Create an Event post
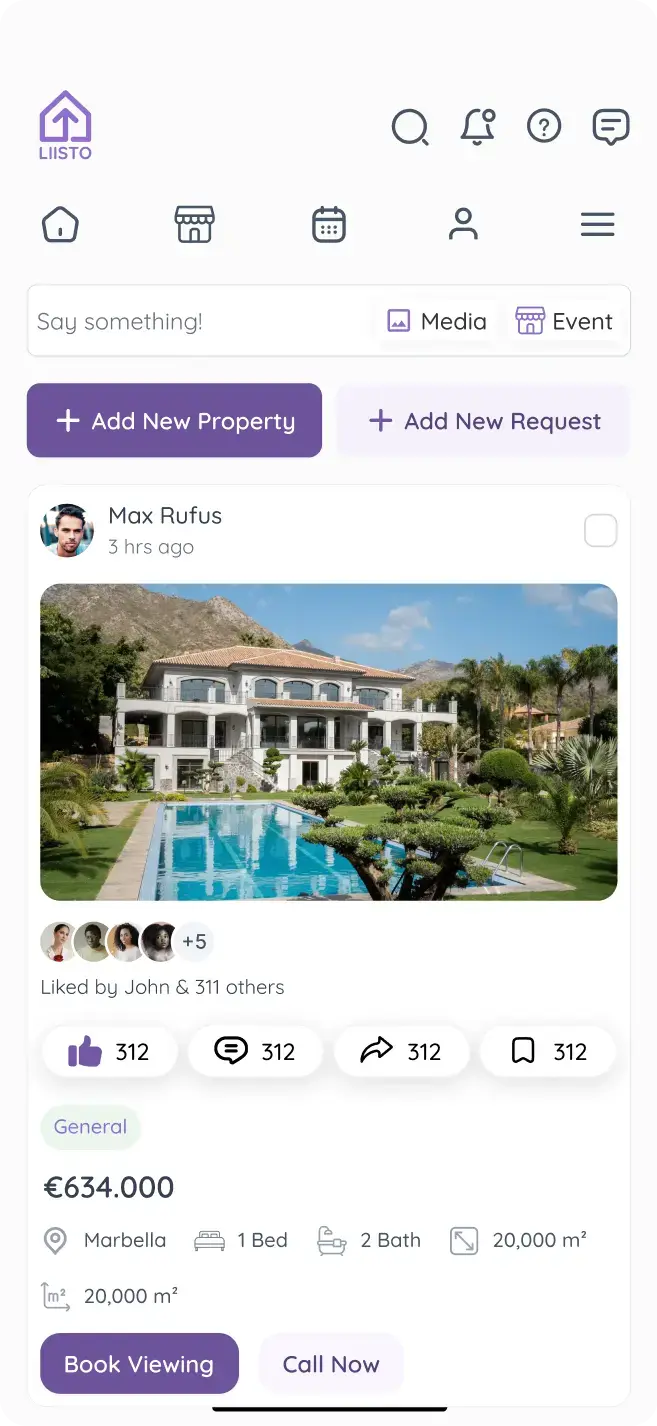The image size is (657, 1426). pyautogui.click(x=564, y=321)
